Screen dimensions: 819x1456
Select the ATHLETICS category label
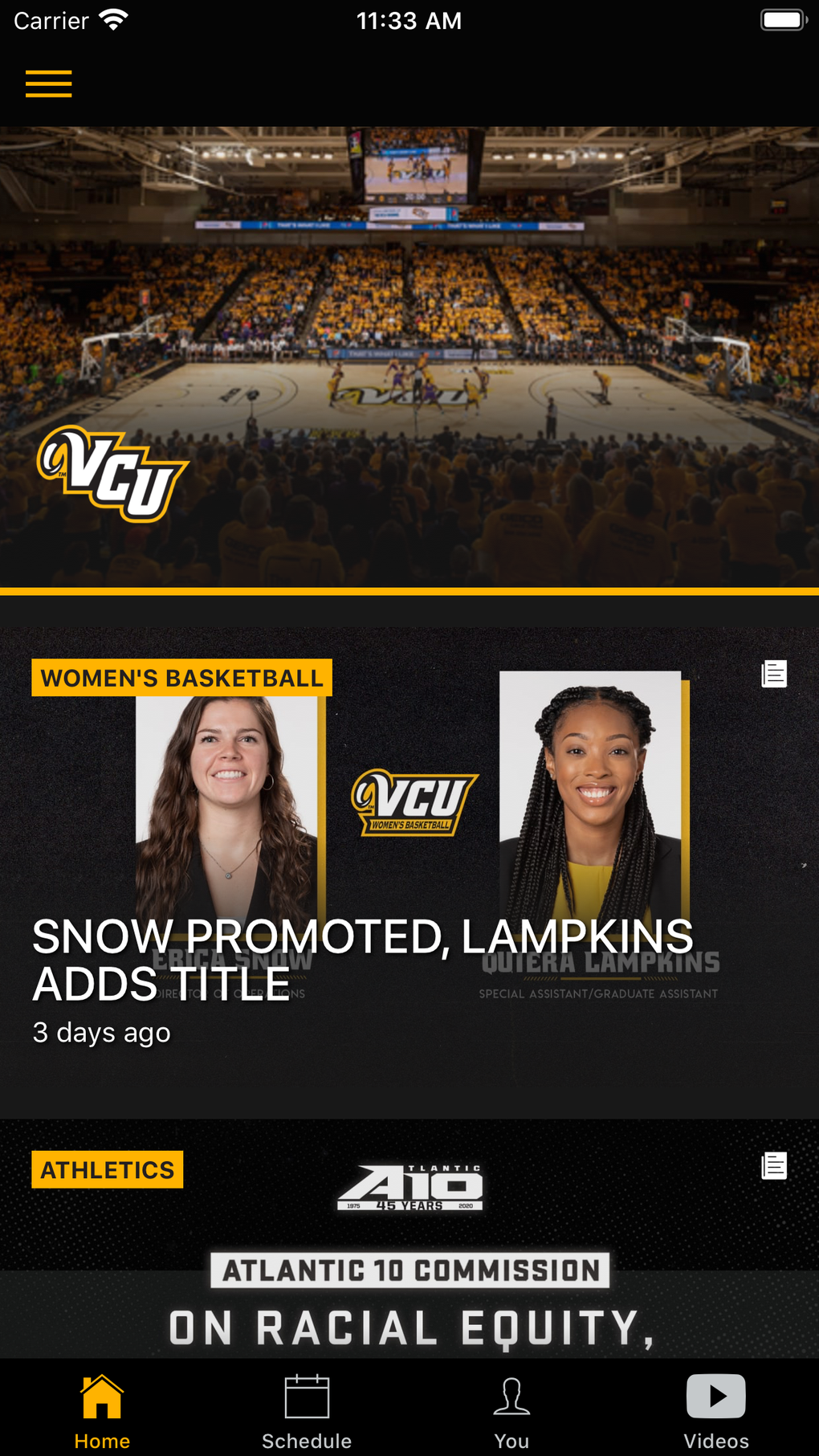pyautogui.click(x=107, y=1169)
